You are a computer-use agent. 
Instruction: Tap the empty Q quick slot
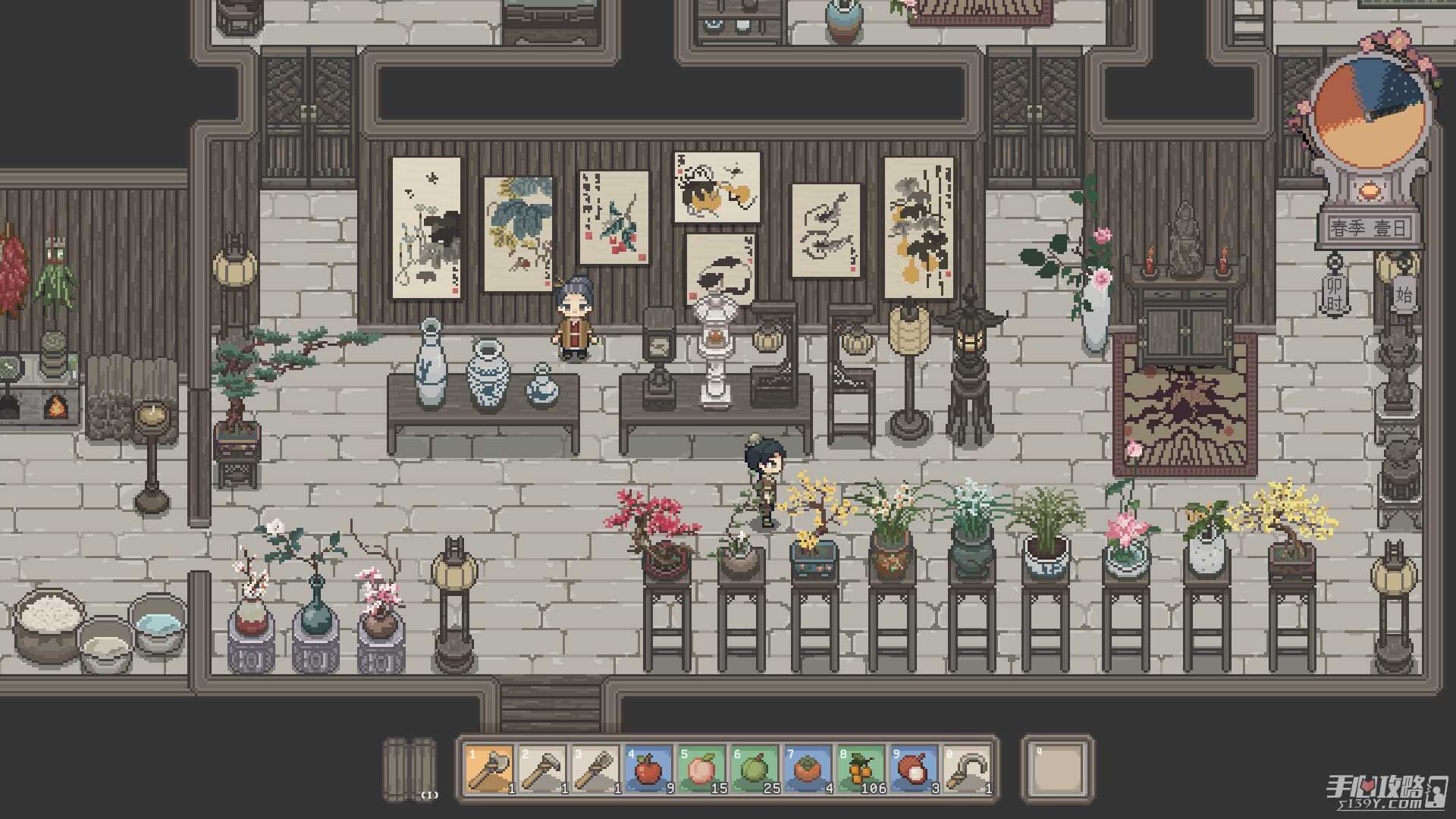coord(1057,769)
